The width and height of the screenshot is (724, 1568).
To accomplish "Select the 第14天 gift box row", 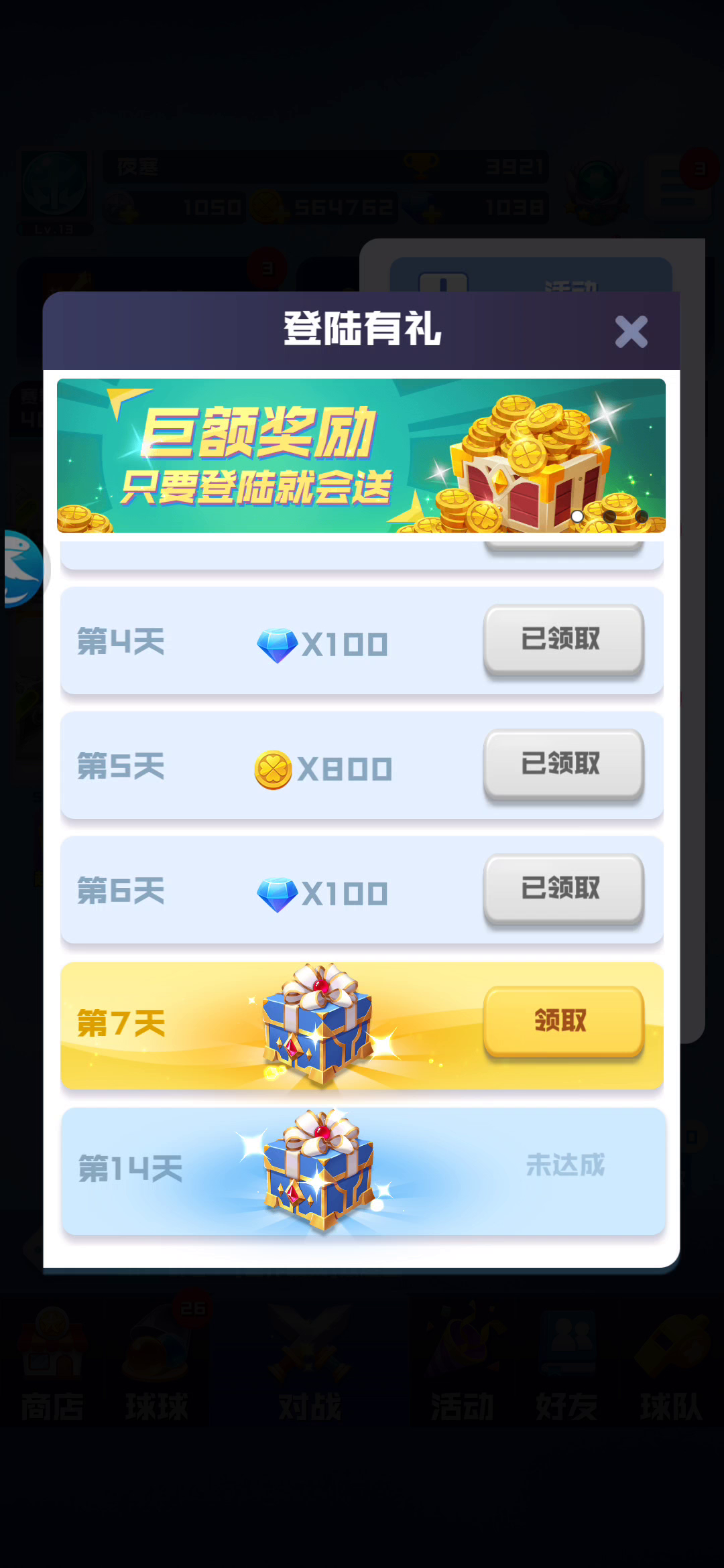I will (363, 1171).
